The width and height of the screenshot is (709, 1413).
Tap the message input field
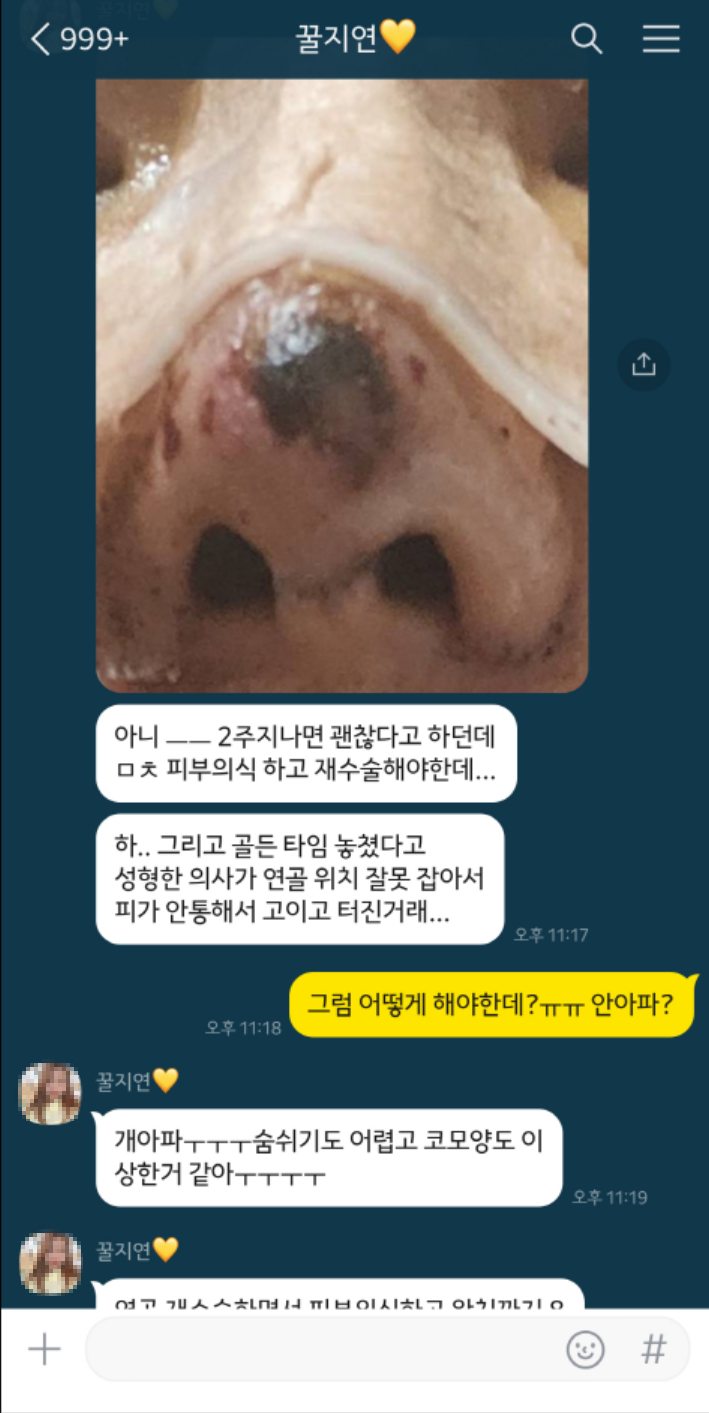coord(320,1350)
